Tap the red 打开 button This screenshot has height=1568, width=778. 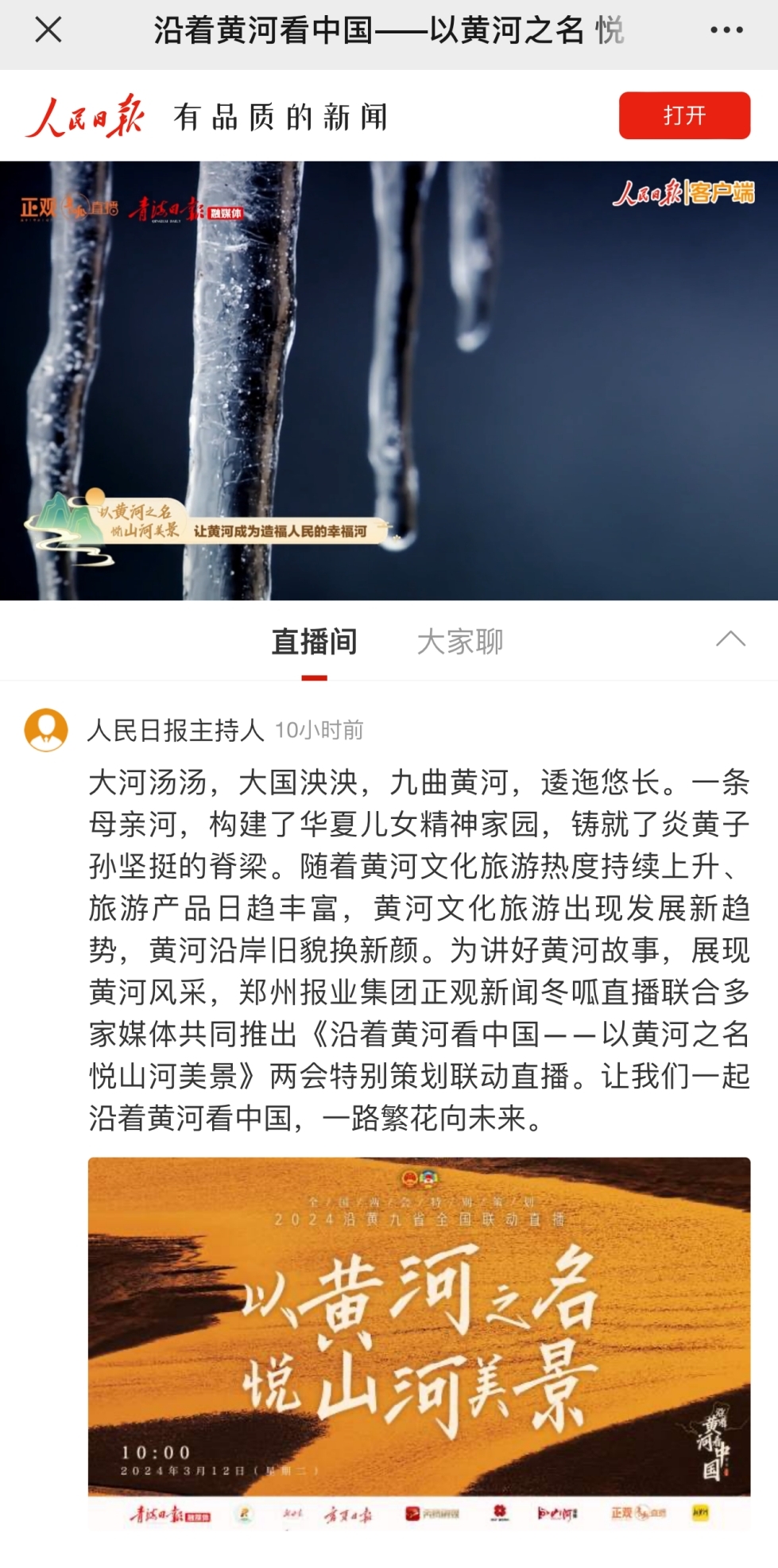tap(684, 116)
